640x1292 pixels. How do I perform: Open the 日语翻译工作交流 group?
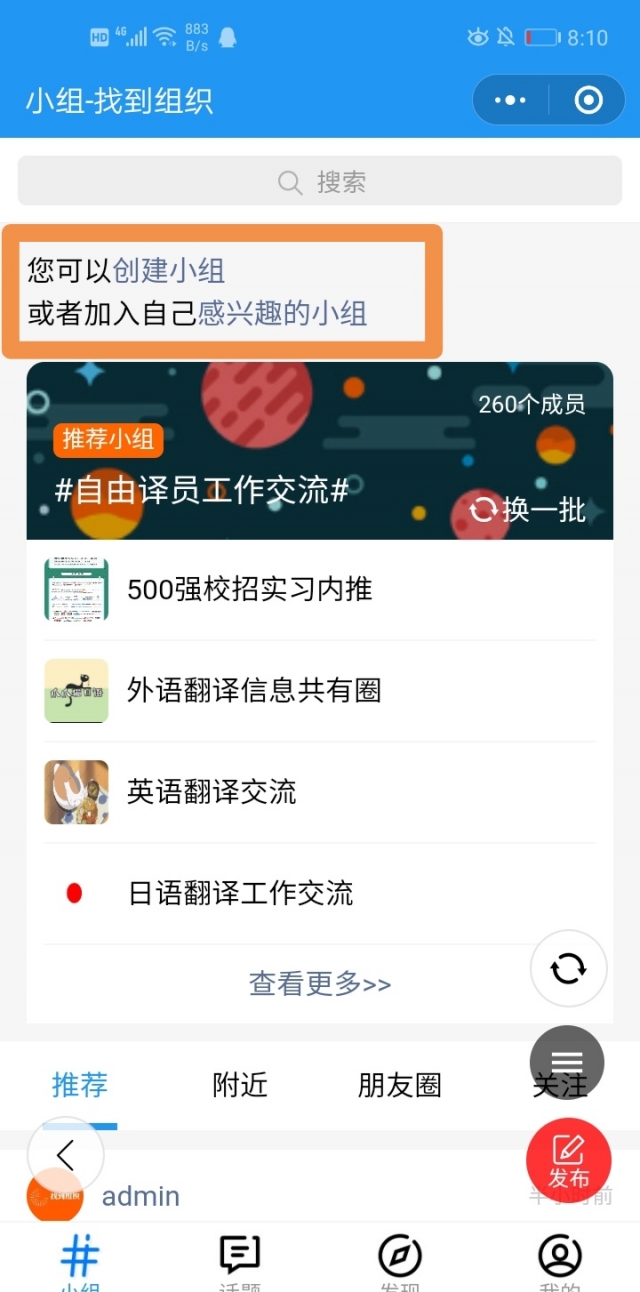click(x=240, y=893)
